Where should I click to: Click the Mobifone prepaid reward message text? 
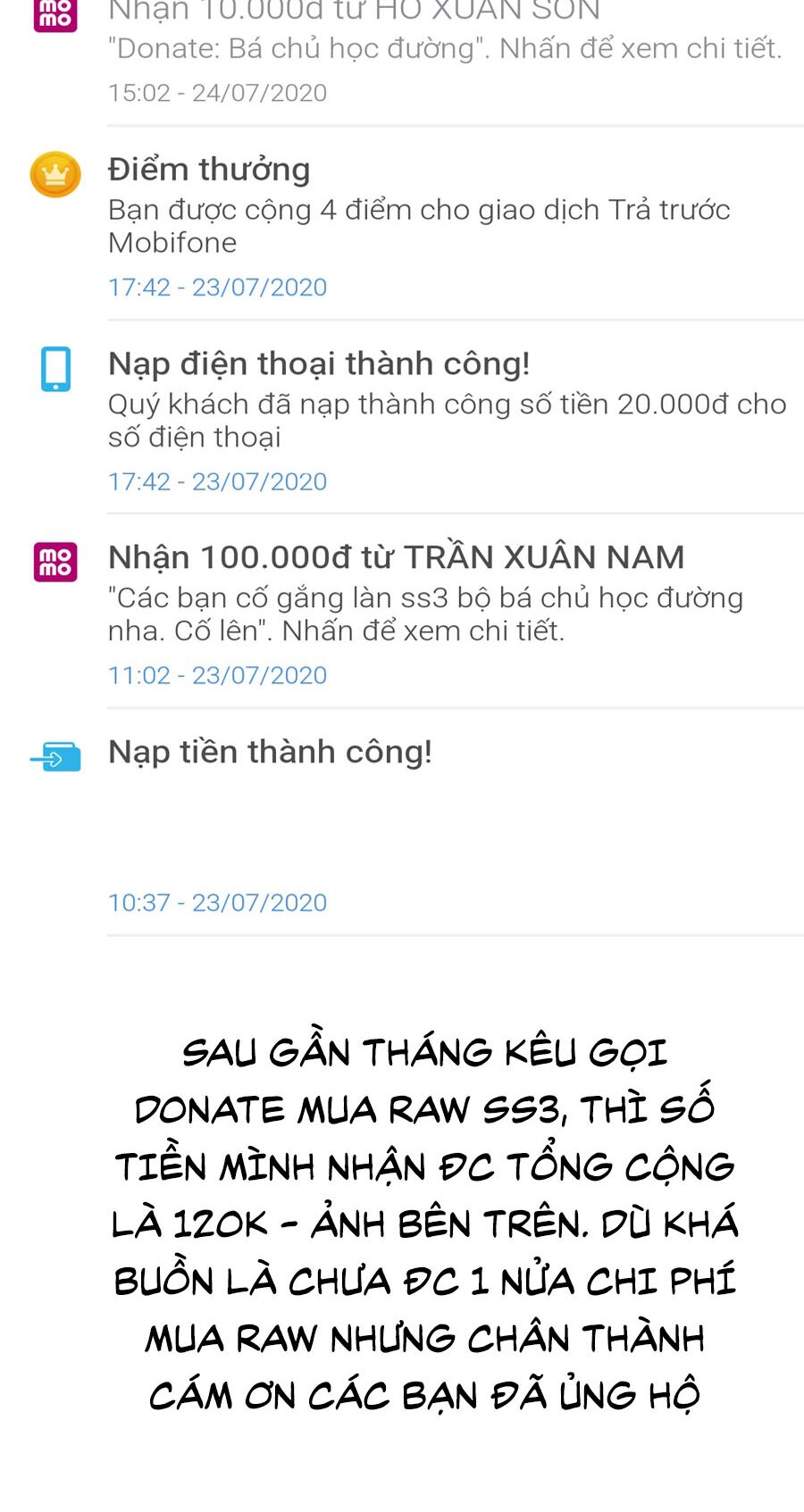click(418, 225)
